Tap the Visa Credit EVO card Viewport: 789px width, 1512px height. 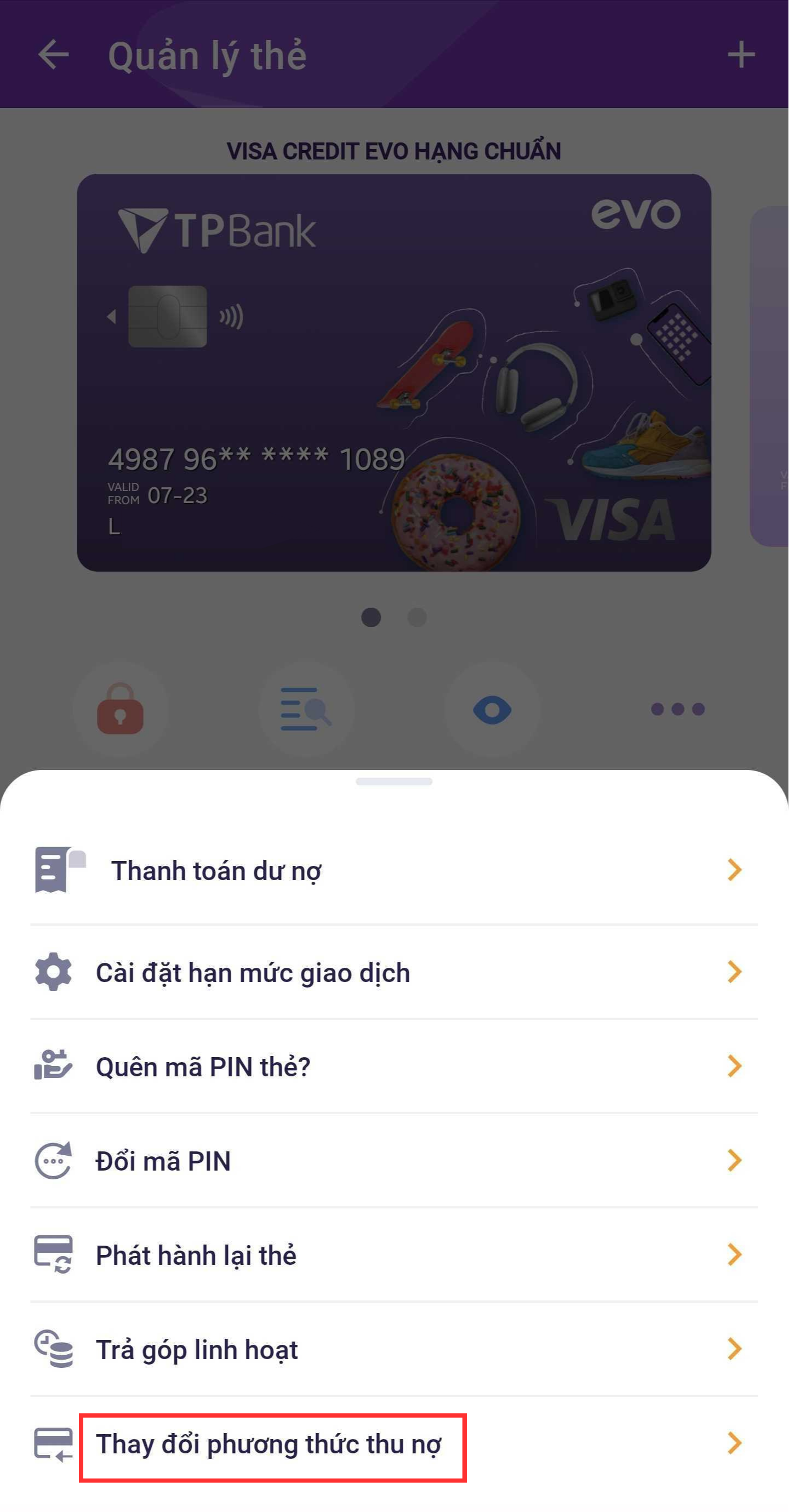coord(394,372)
